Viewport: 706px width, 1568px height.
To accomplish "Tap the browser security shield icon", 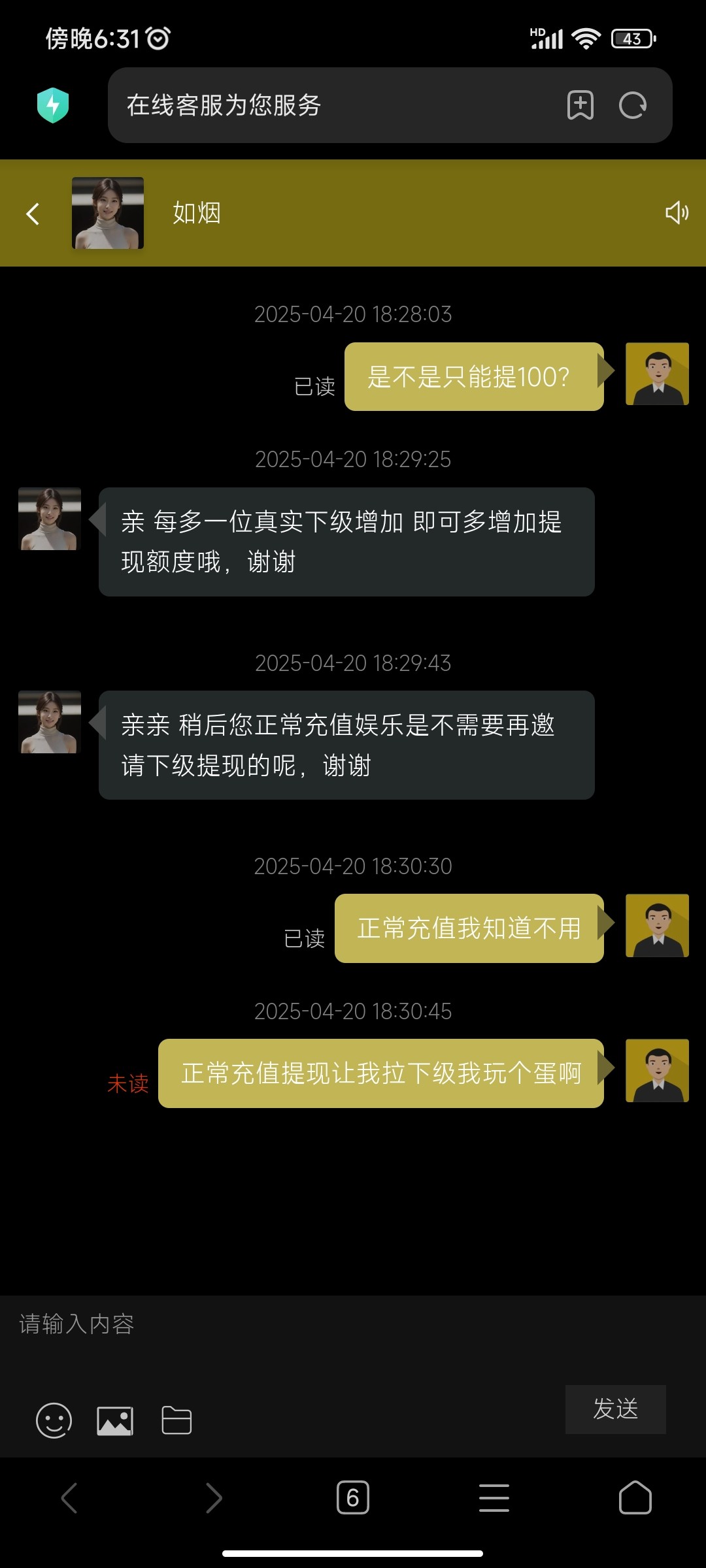I will (53, 105).
